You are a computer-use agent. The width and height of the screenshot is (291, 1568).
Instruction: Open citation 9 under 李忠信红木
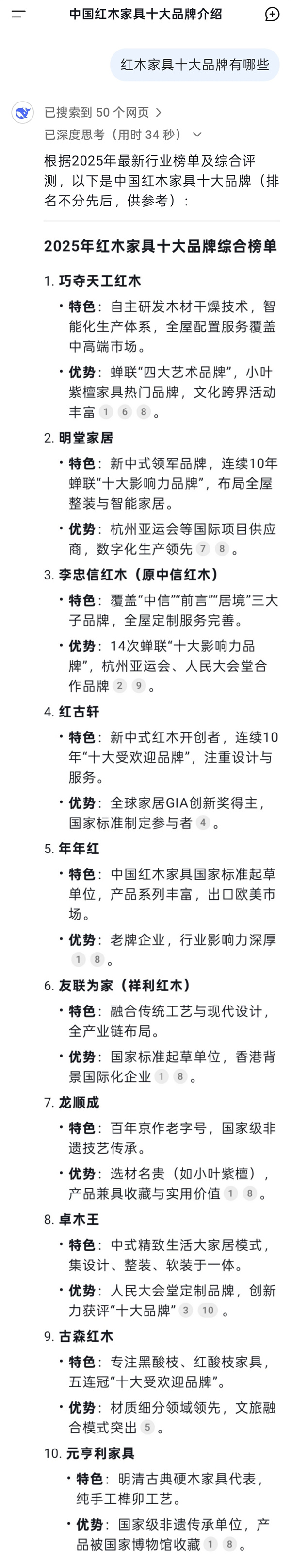point(139,686)
